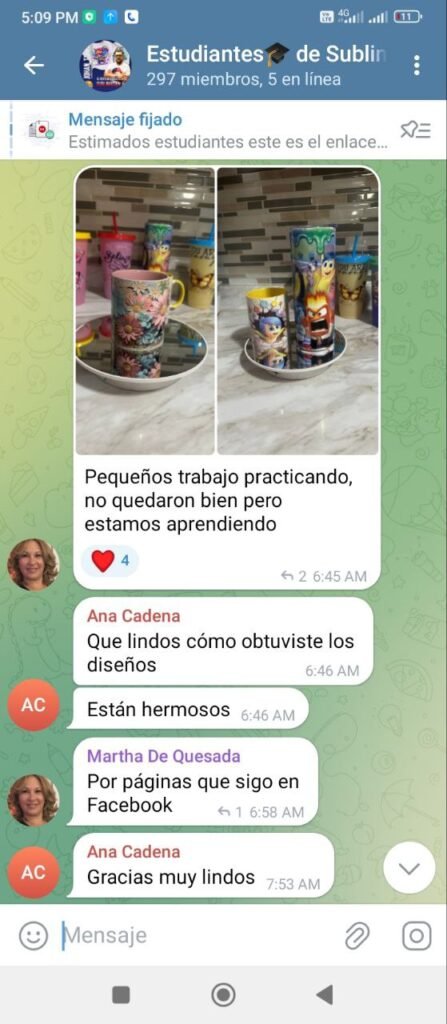The width and height of the screenshot is (447, 1024).
Task: Focus the Mensaje text field
Action: click(196, 935)
